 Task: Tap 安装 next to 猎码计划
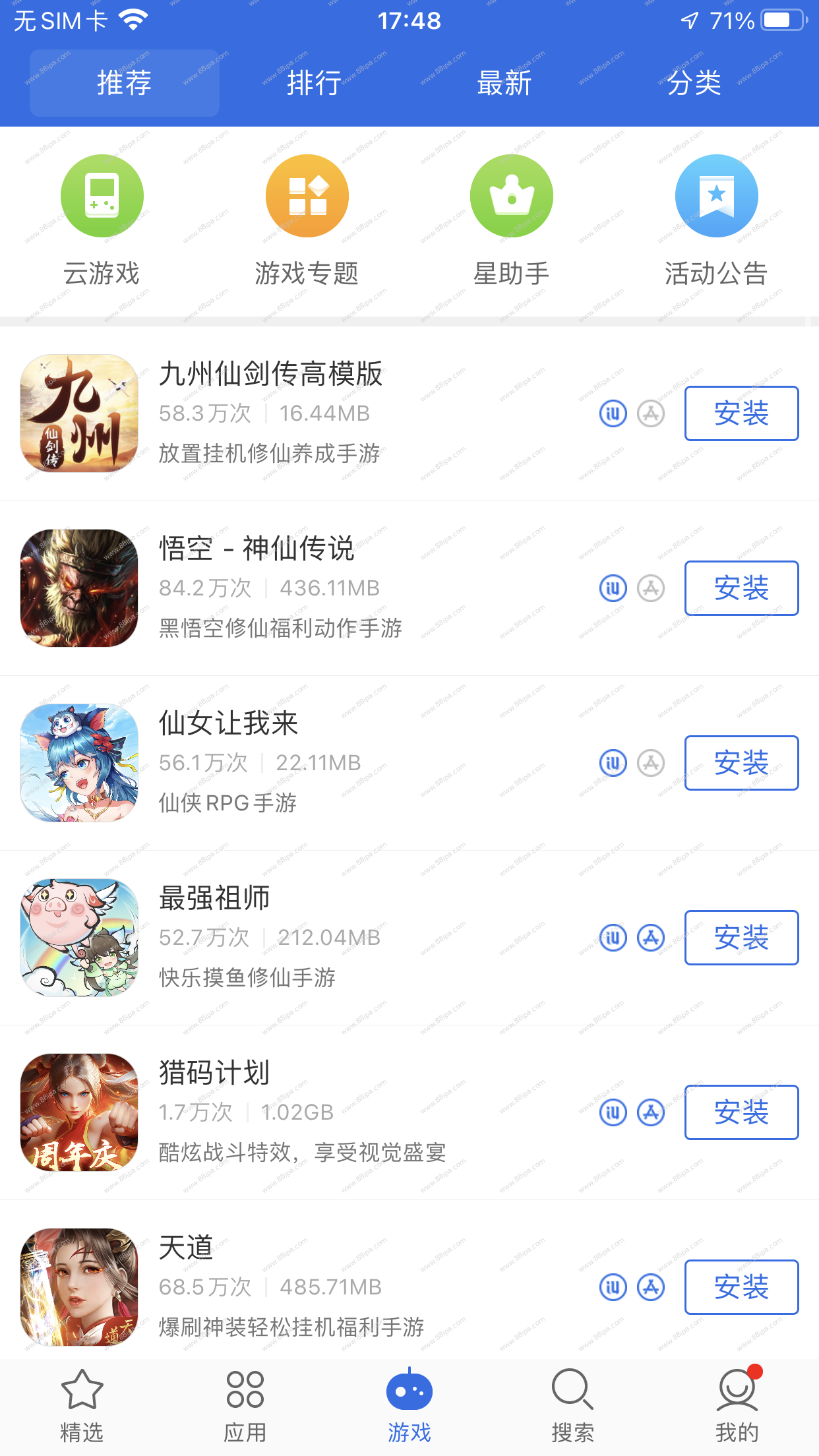[741, 1112]
